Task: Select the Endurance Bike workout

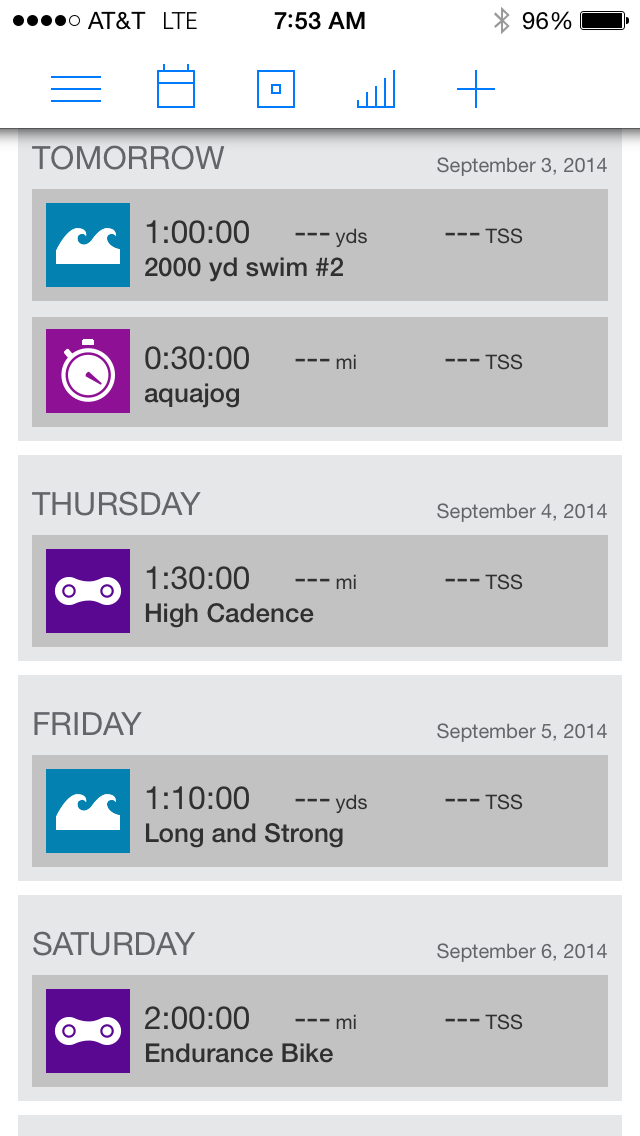Action: pyautogui.click(x=320, y=1031)
